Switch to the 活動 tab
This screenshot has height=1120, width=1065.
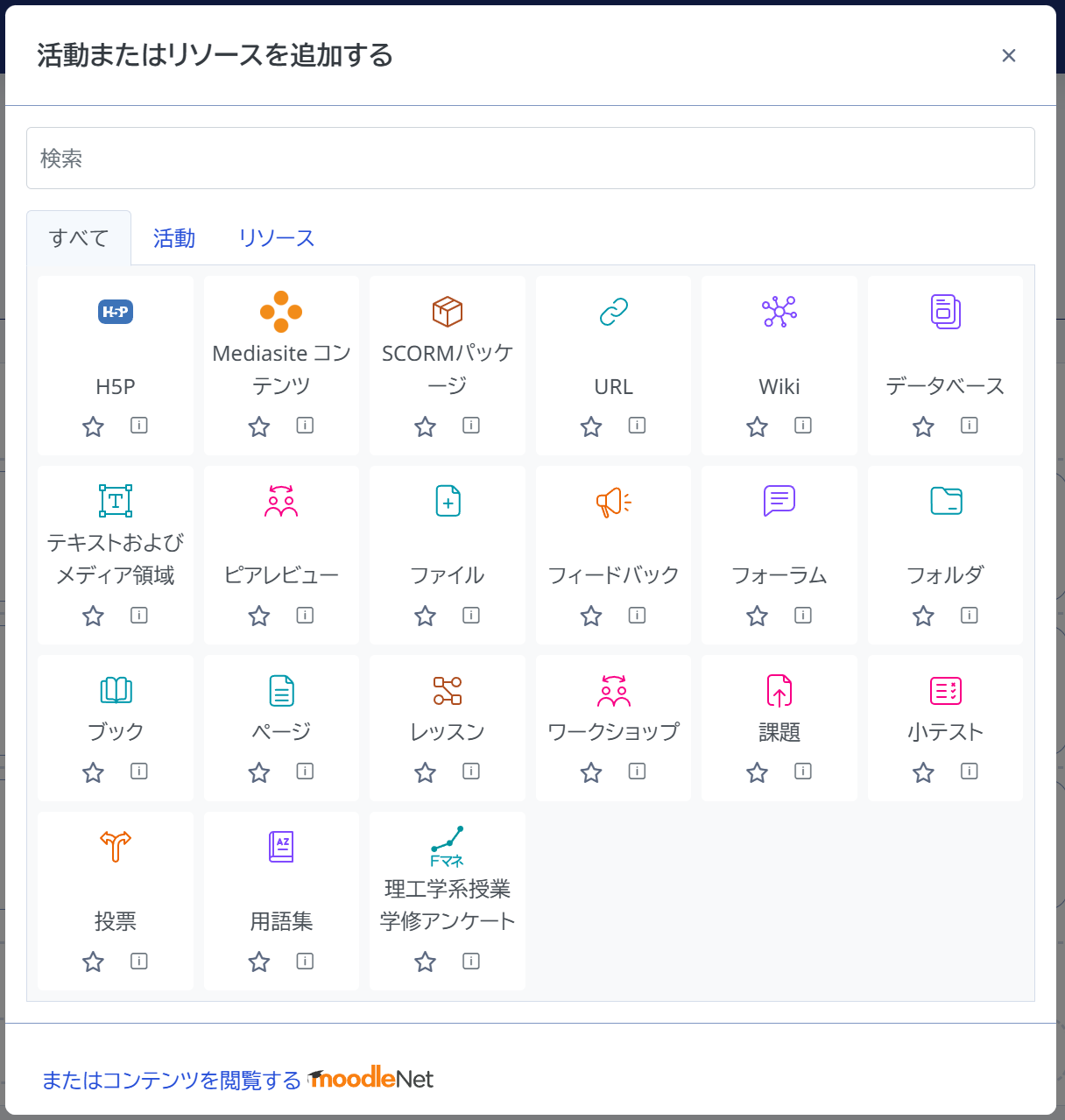(x=174, y=237)
